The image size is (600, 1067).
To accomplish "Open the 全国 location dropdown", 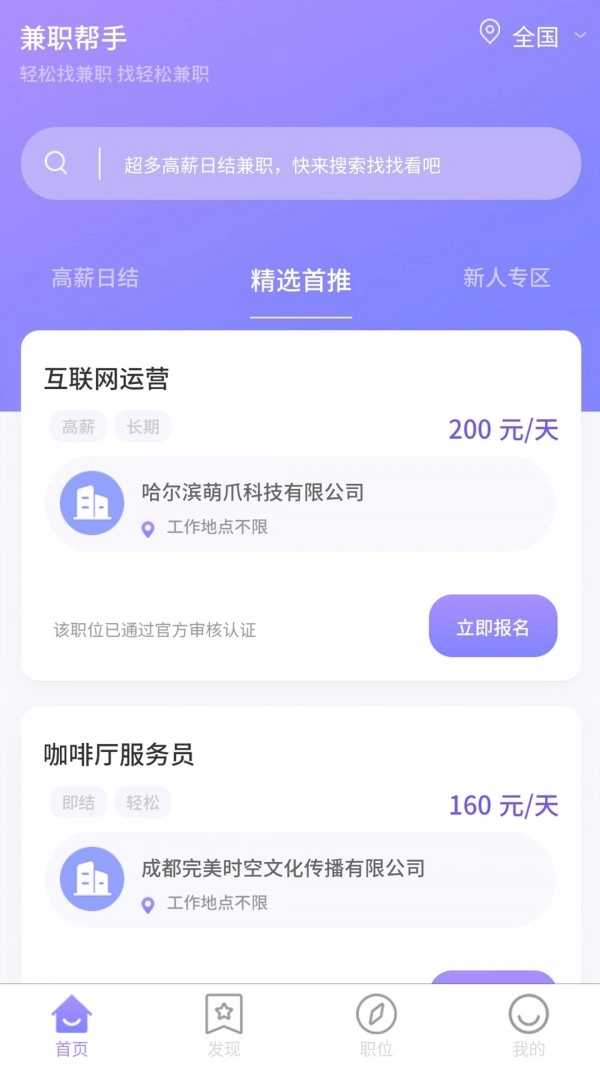I will (x=534, y=37).
